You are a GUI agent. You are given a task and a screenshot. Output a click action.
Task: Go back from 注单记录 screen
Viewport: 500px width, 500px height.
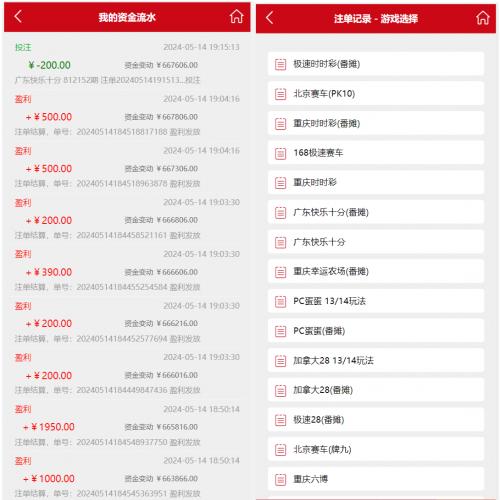(x=269, y=18)
